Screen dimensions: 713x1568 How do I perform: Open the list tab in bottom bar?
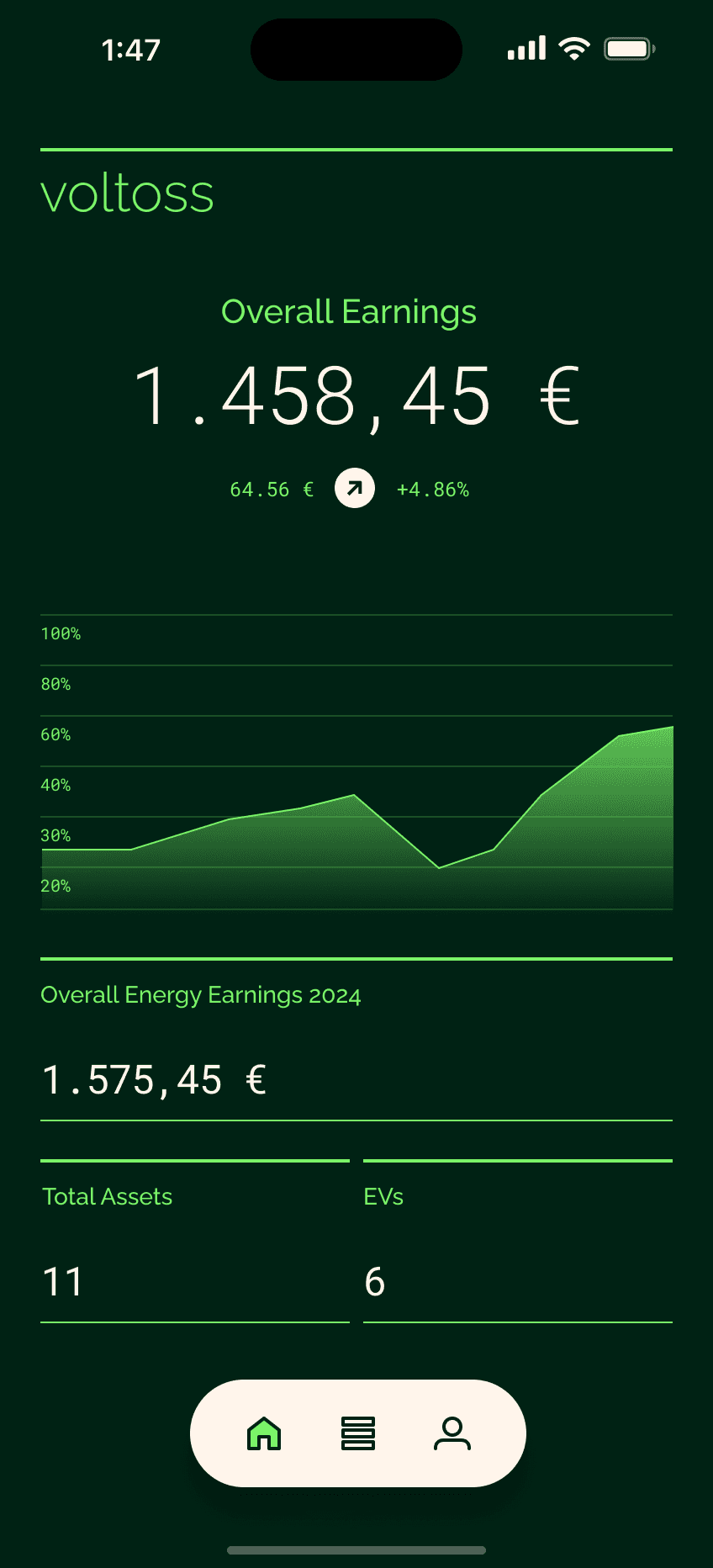pyautogui.click(x=358, y=1433)
